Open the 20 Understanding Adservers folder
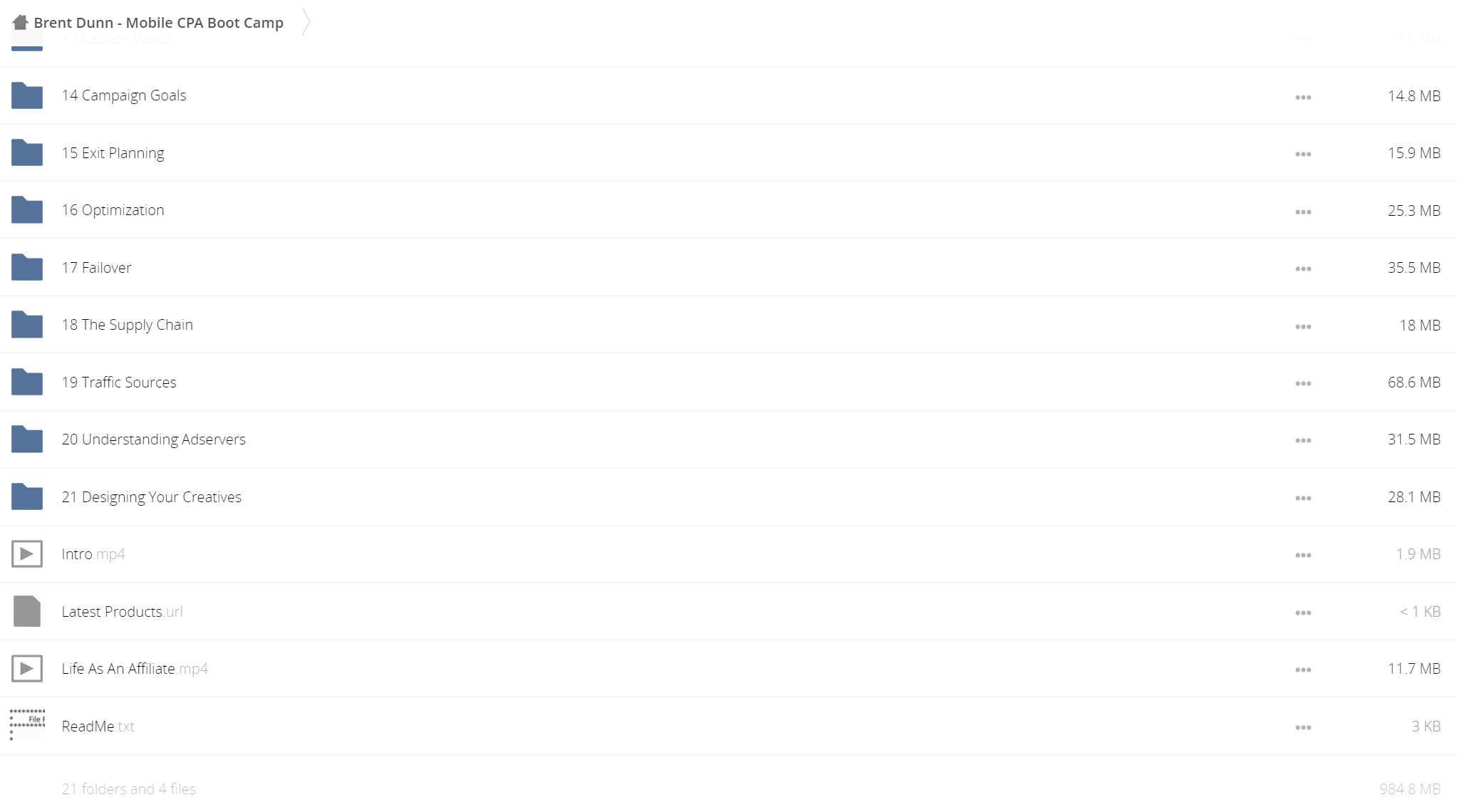Screen dimensions: 1457x812 (x=153, y=439)
